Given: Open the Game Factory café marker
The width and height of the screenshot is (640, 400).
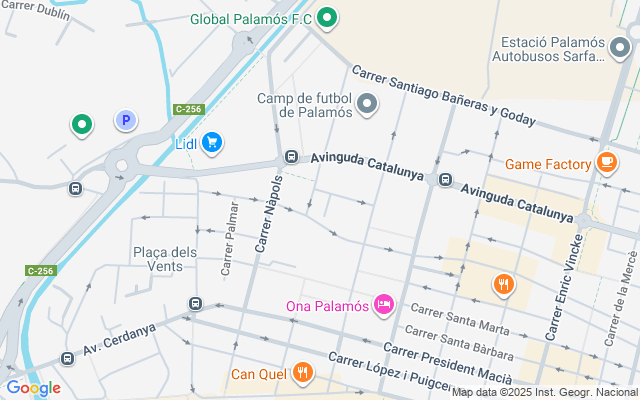Looking at the screenshot, I should (x=606, y=163).
